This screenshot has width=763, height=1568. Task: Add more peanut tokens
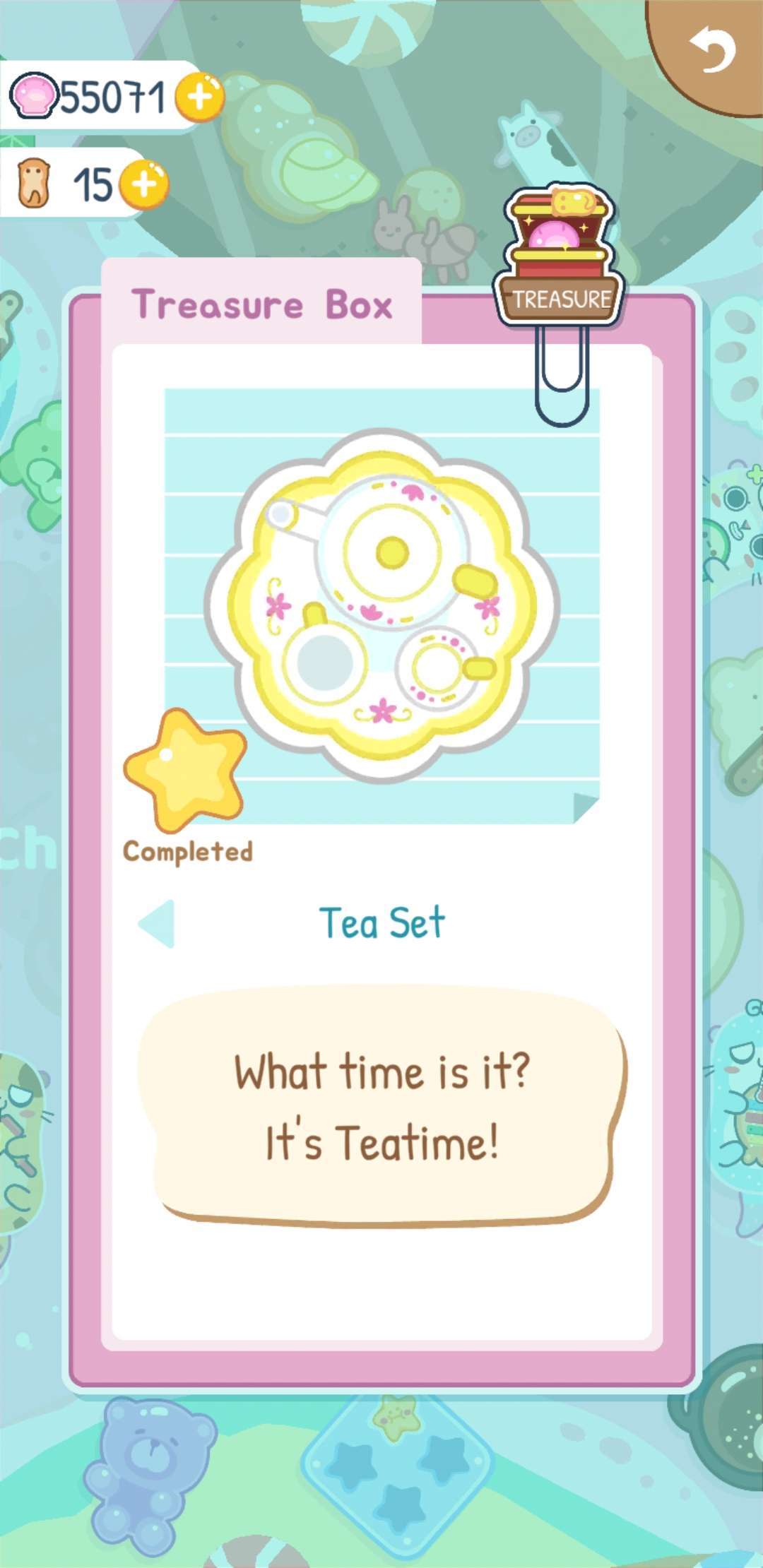coord(144,184)
